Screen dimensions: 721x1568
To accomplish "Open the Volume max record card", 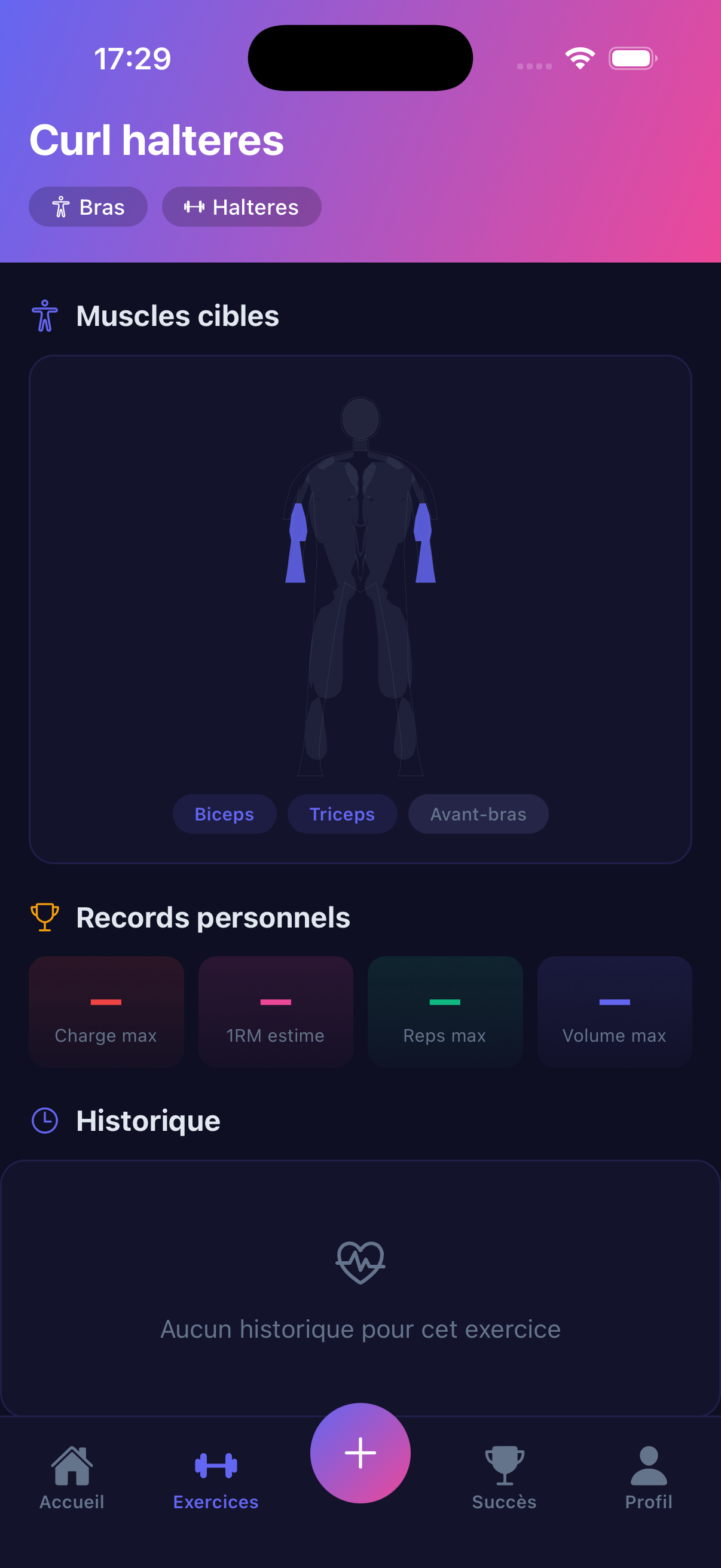I will pos(614,1011).
